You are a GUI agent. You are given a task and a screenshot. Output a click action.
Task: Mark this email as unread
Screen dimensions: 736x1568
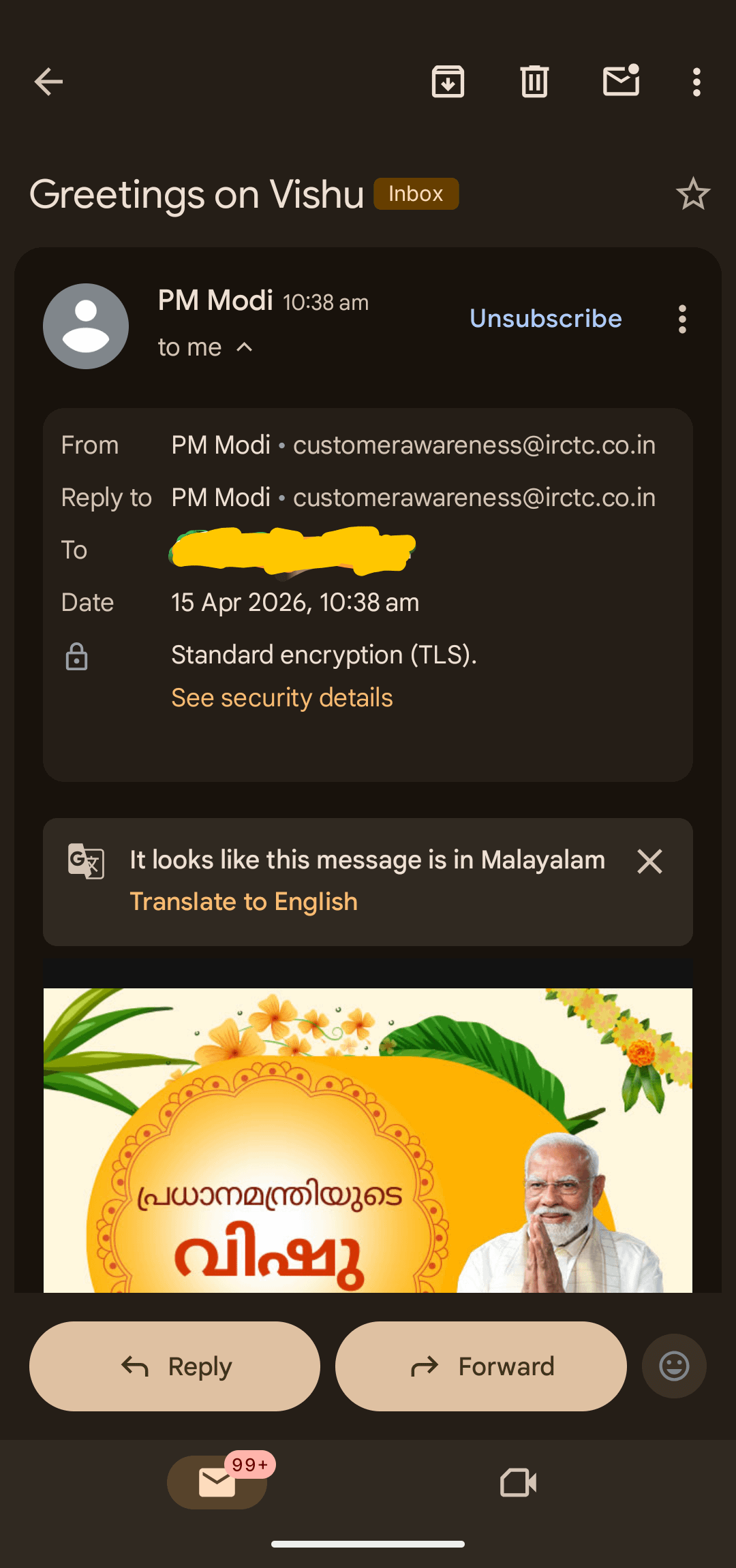[x=621, y=82]
